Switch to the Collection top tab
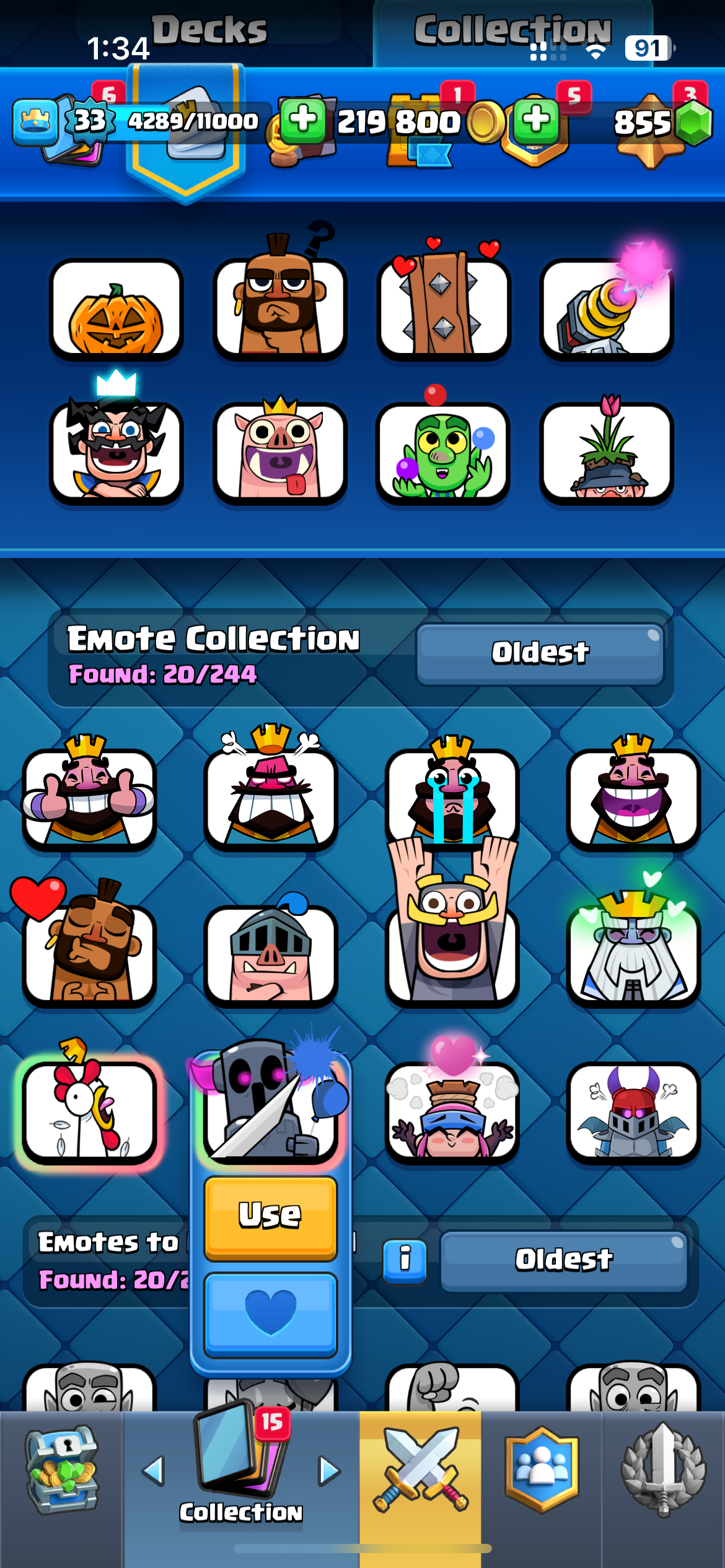The height and width of the screenshot is (1568, 725). [x=512, y=31]
